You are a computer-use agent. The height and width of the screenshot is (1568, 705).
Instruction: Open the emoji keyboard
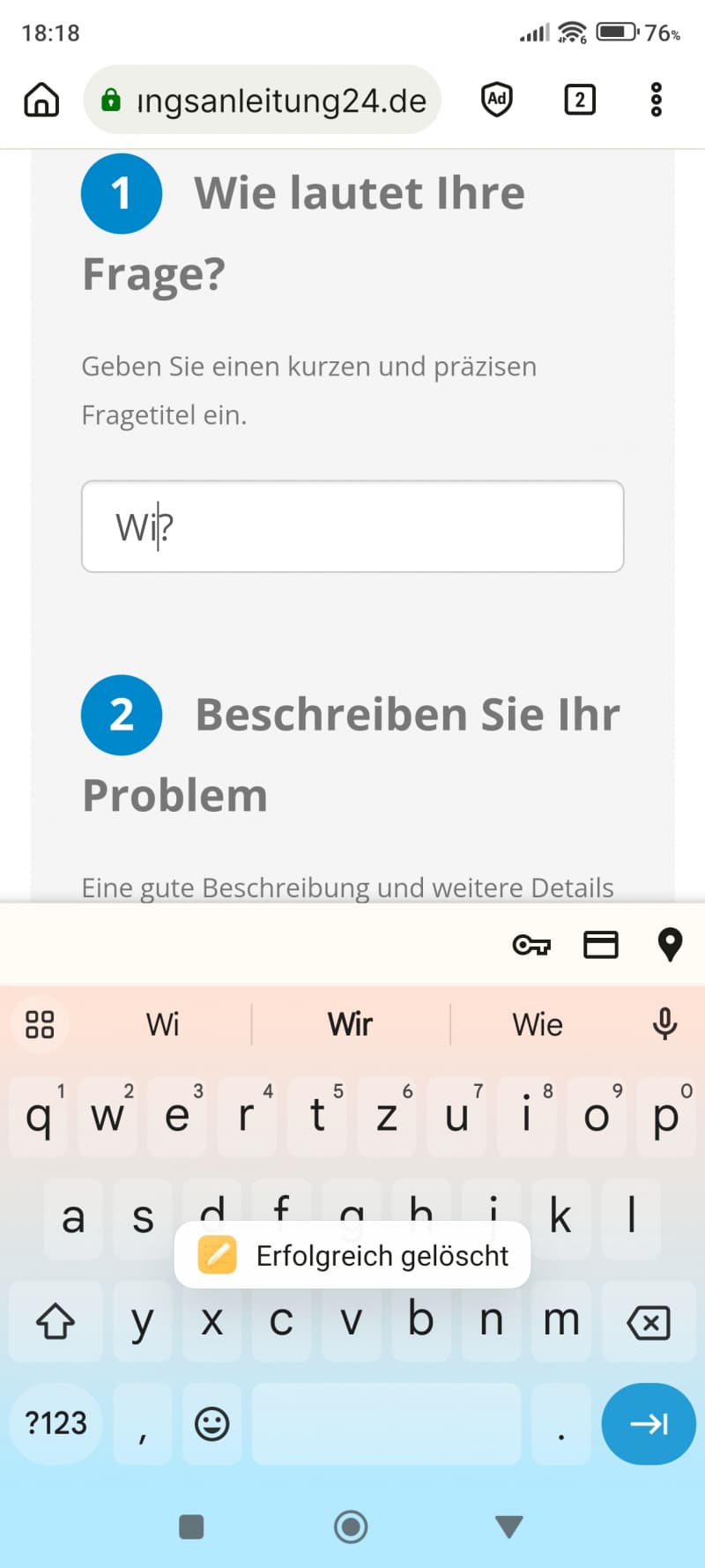[211, 1423]
